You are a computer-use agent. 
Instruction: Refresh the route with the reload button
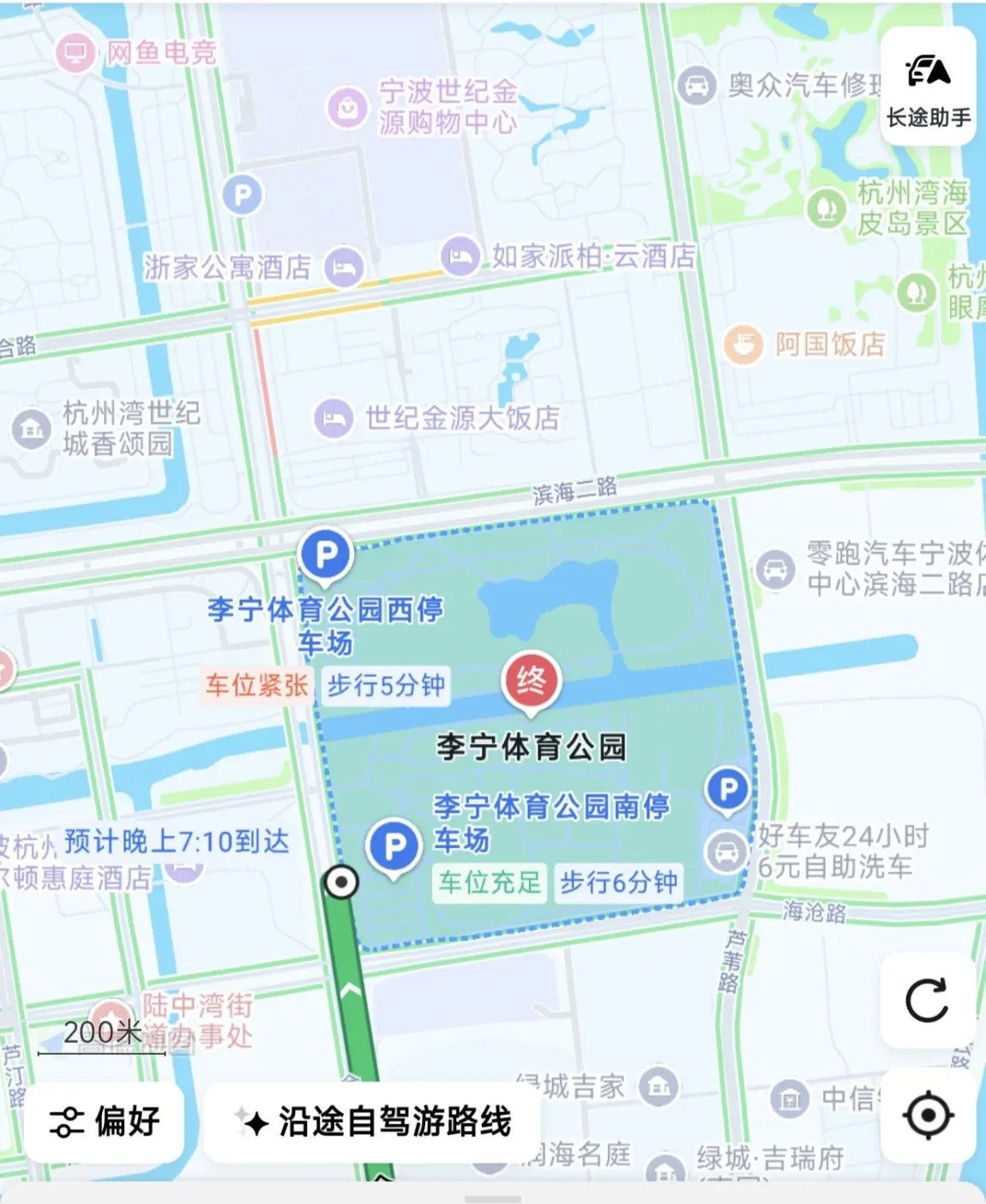pos(928,1000)
